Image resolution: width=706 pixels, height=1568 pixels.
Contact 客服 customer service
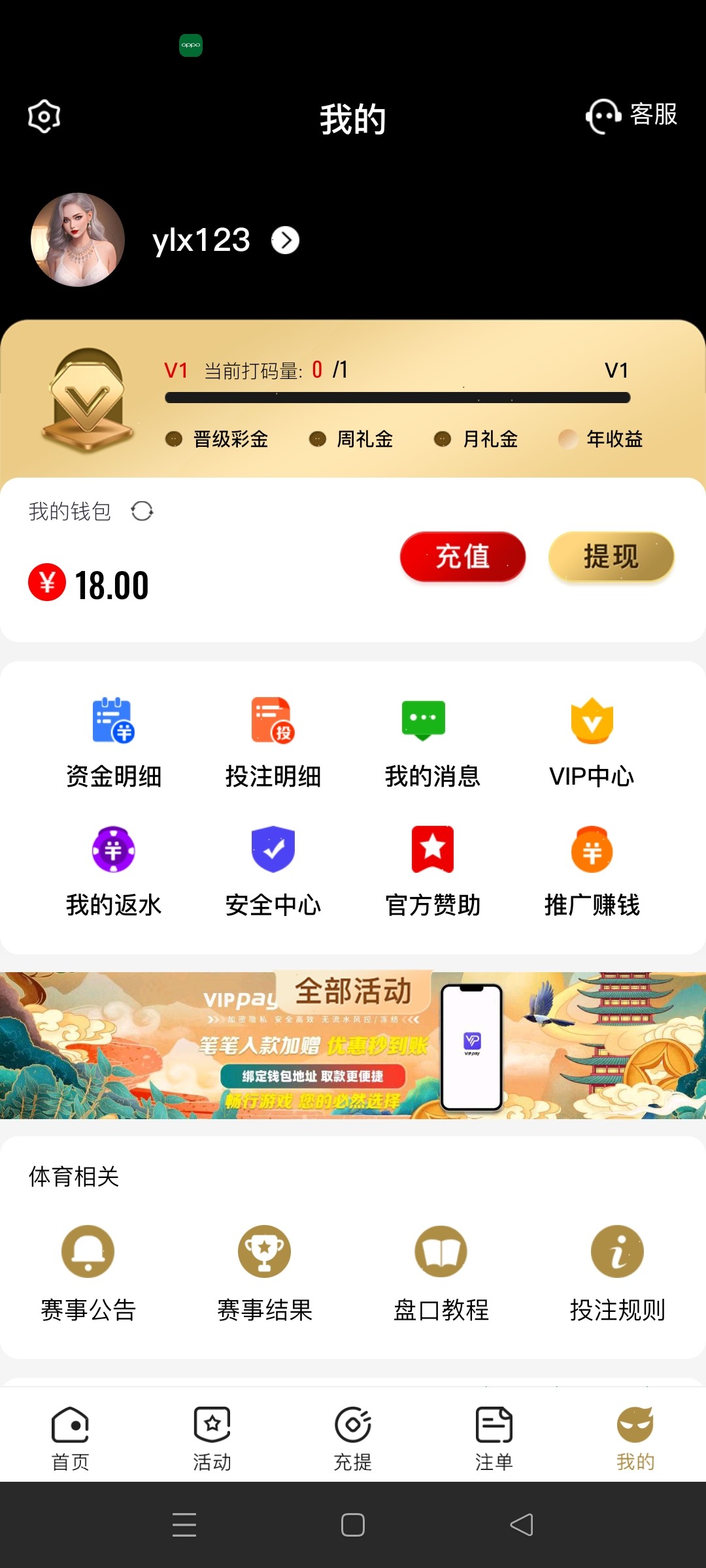[x=631, y=116]
